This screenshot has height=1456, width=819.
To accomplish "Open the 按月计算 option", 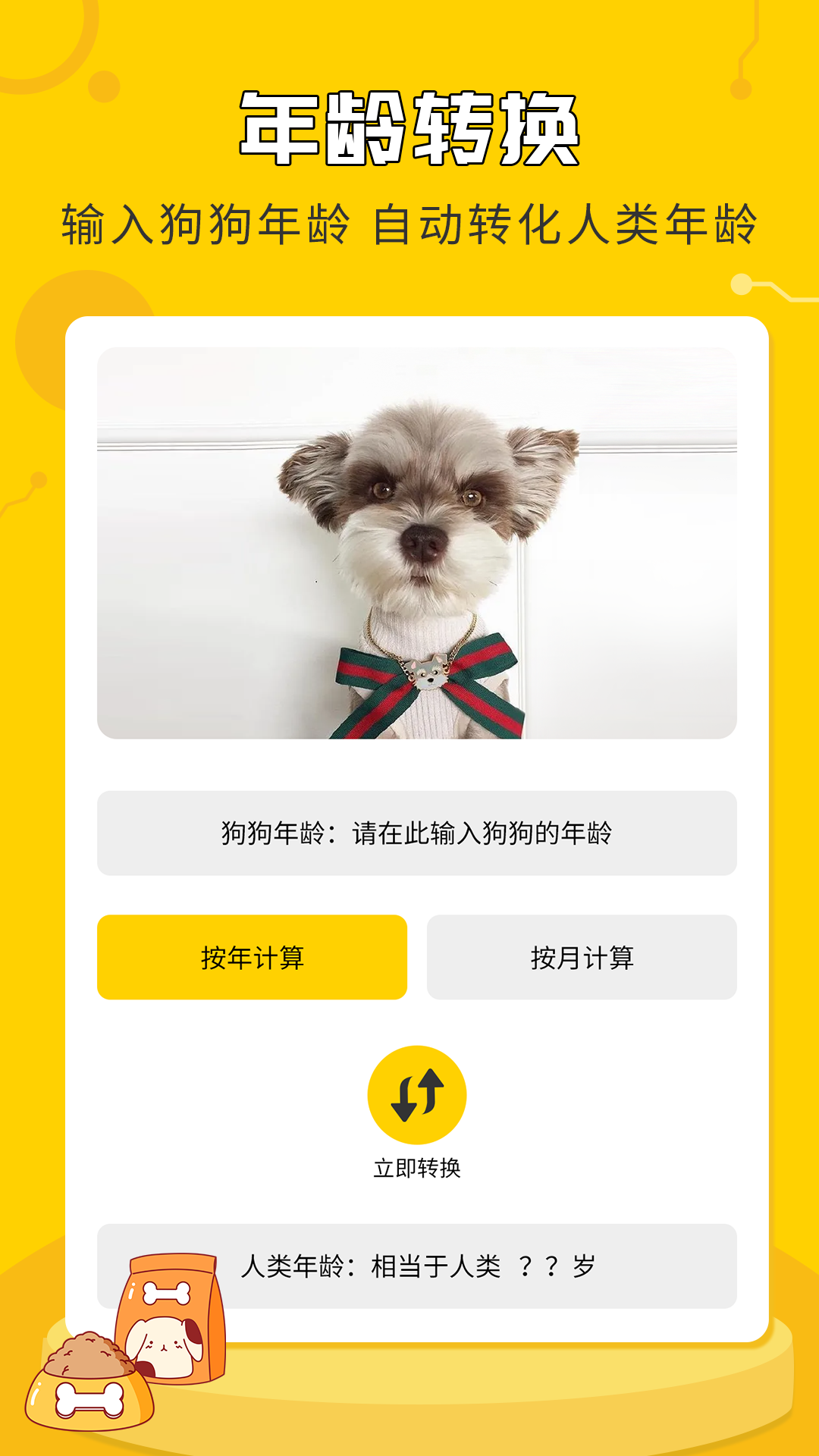I will (x=583, y=957).
